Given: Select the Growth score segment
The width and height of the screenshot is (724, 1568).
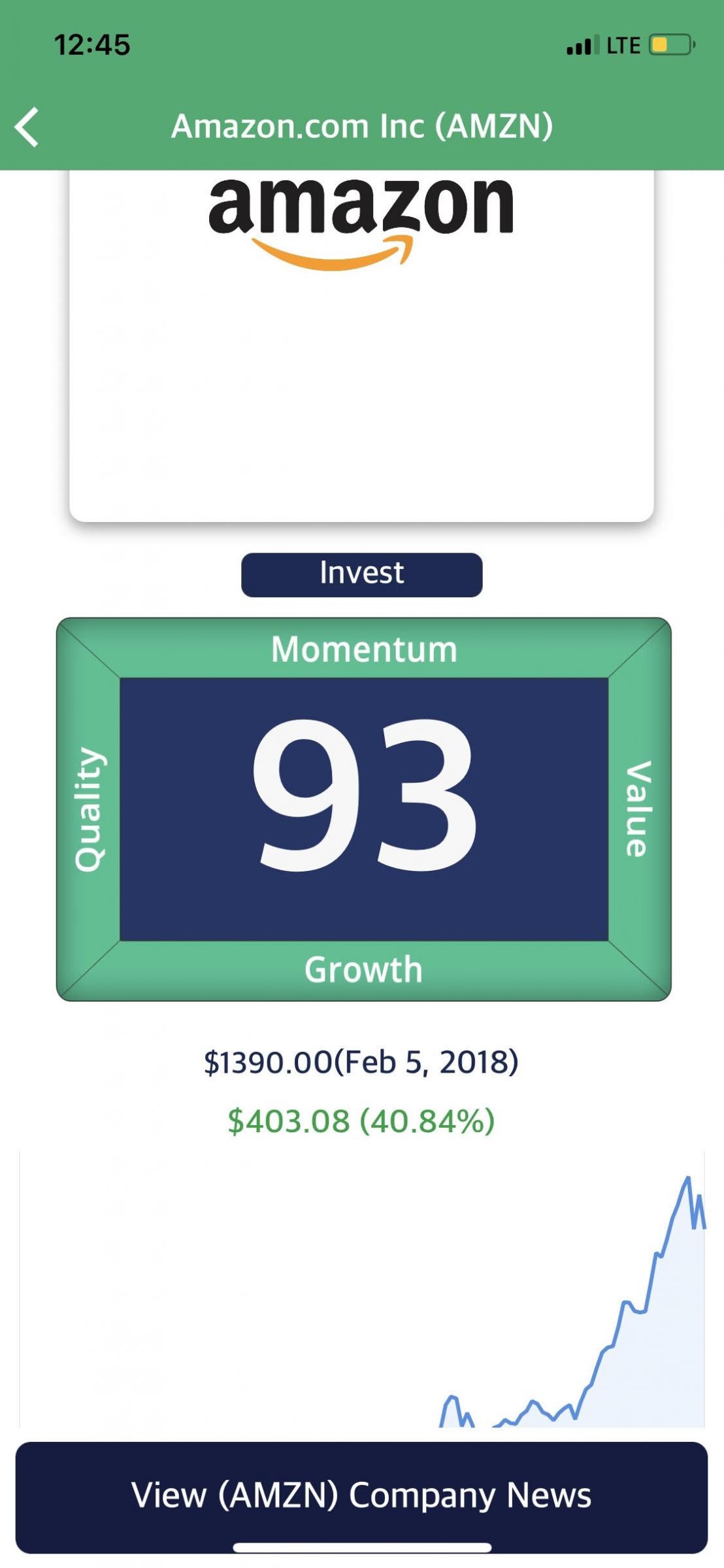Looking at the screenshot, I should (x=364, y=970).
